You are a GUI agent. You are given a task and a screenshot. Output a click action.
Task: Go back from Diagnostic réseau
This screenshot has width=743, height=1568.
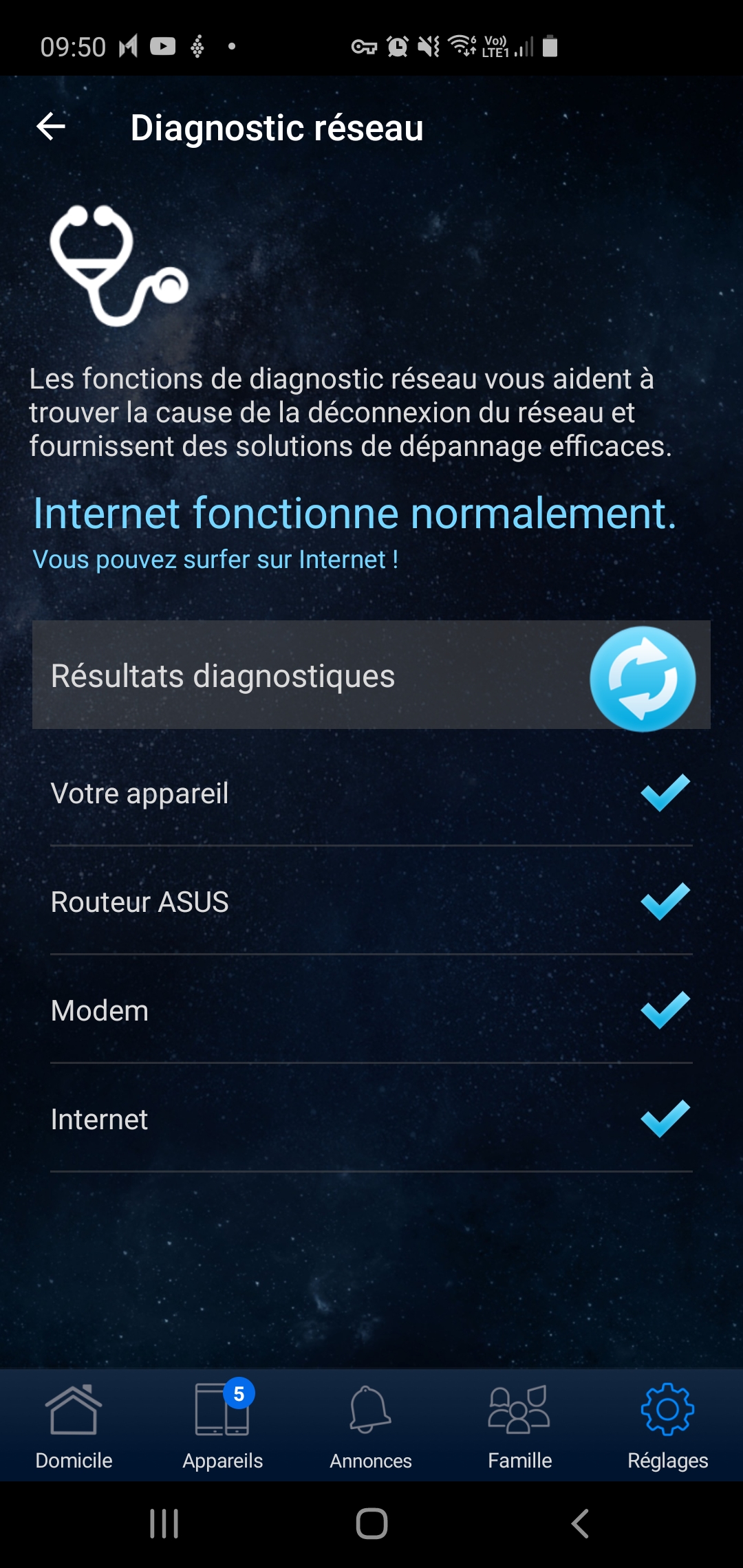pos(51,127)
